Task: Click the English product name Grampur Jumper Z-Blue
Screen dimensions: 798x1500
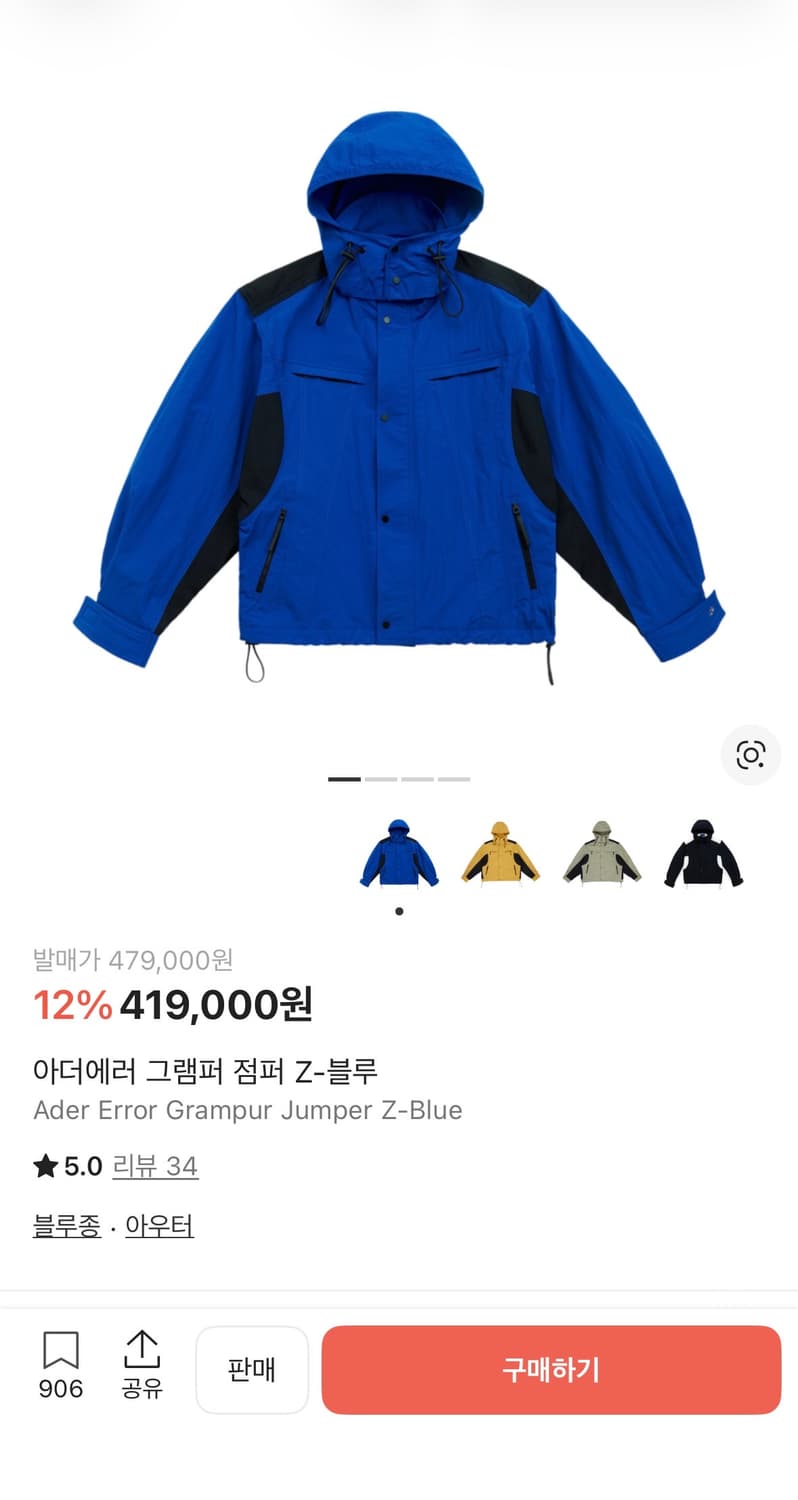Action: pos(247,1110)
